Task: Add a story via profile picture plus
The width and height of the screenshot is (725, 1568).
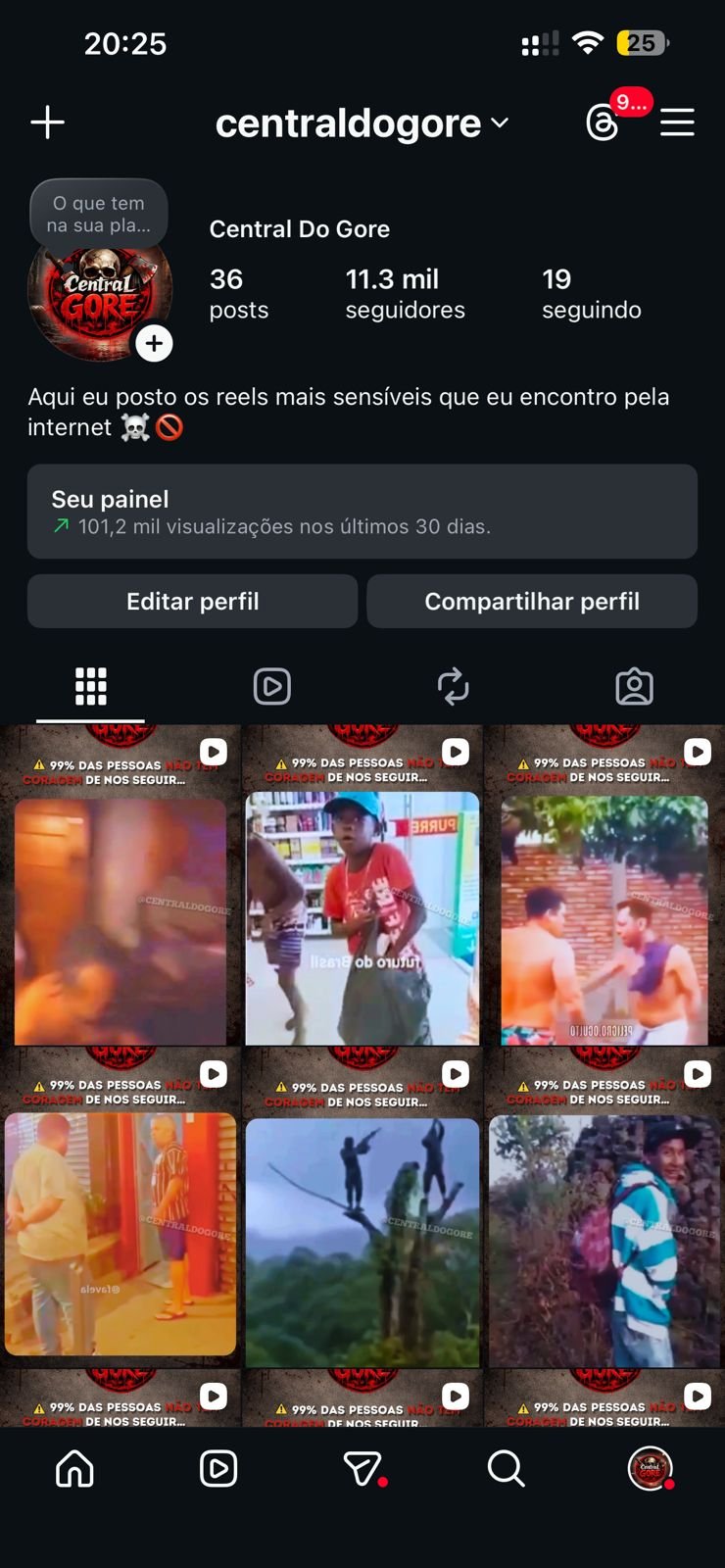Action: click(x=154, y=344)
